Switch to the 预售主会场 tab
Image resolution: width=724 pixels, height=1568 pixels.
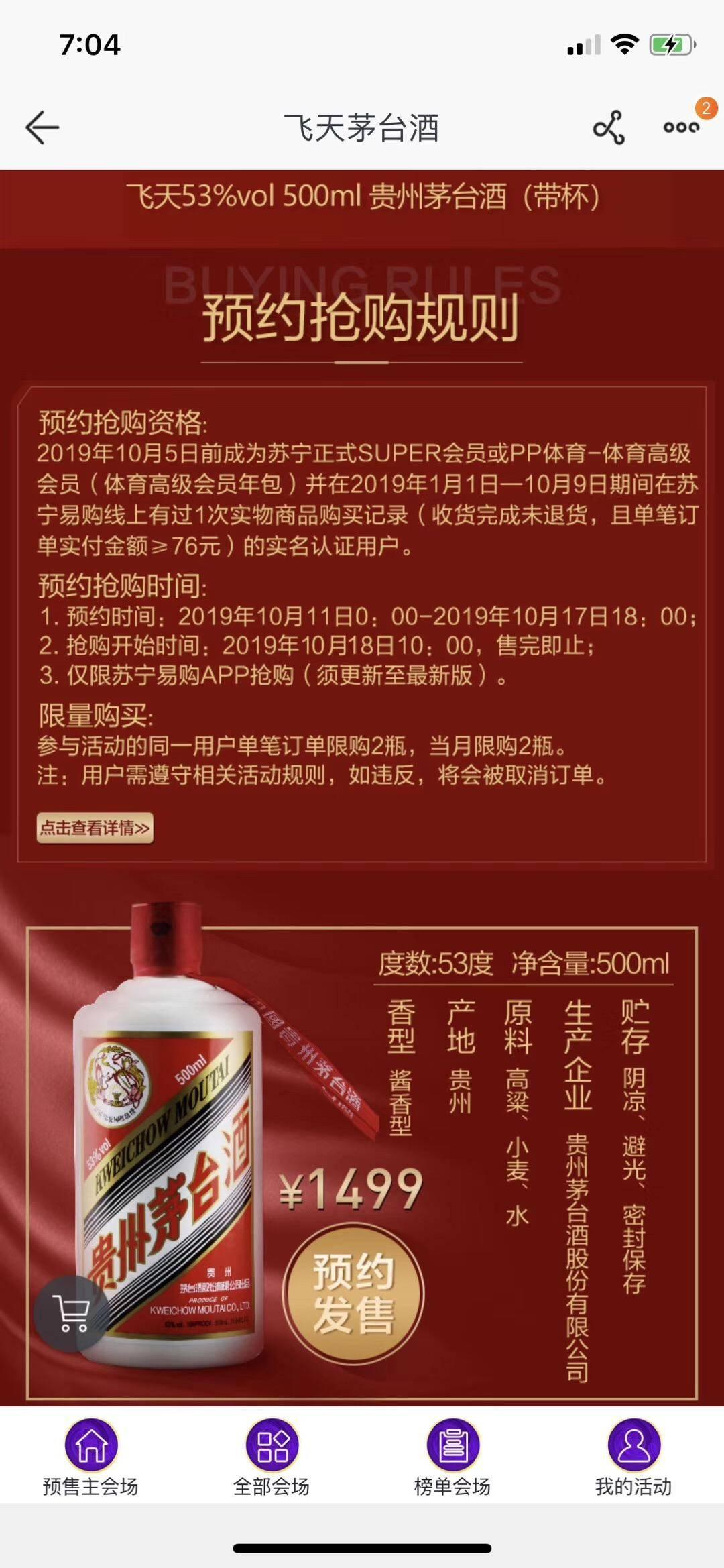click(x=90, y=1457)
